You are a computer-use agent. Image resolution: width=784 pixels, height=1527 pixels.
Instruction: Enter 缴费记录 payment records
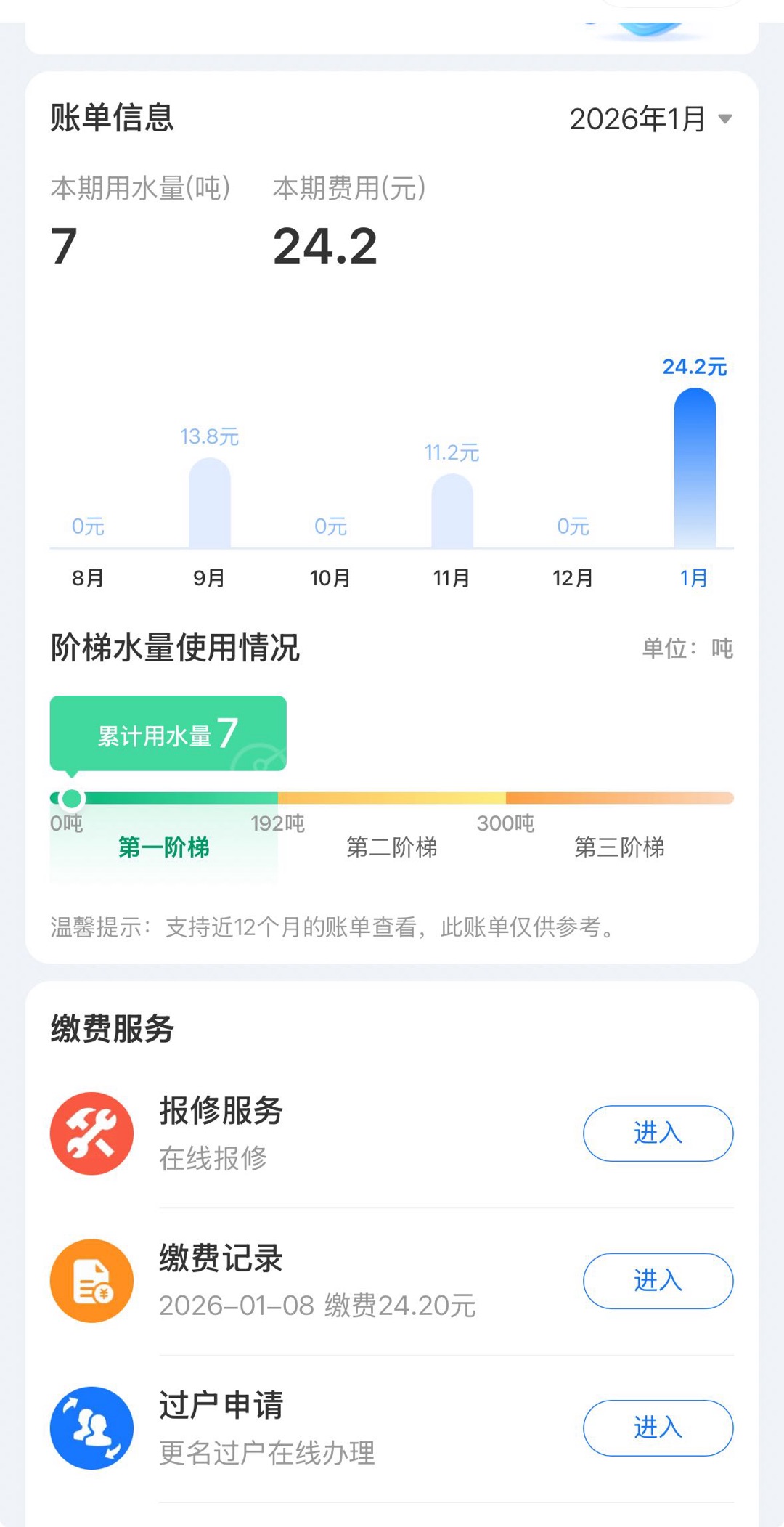coord(658,1281)
